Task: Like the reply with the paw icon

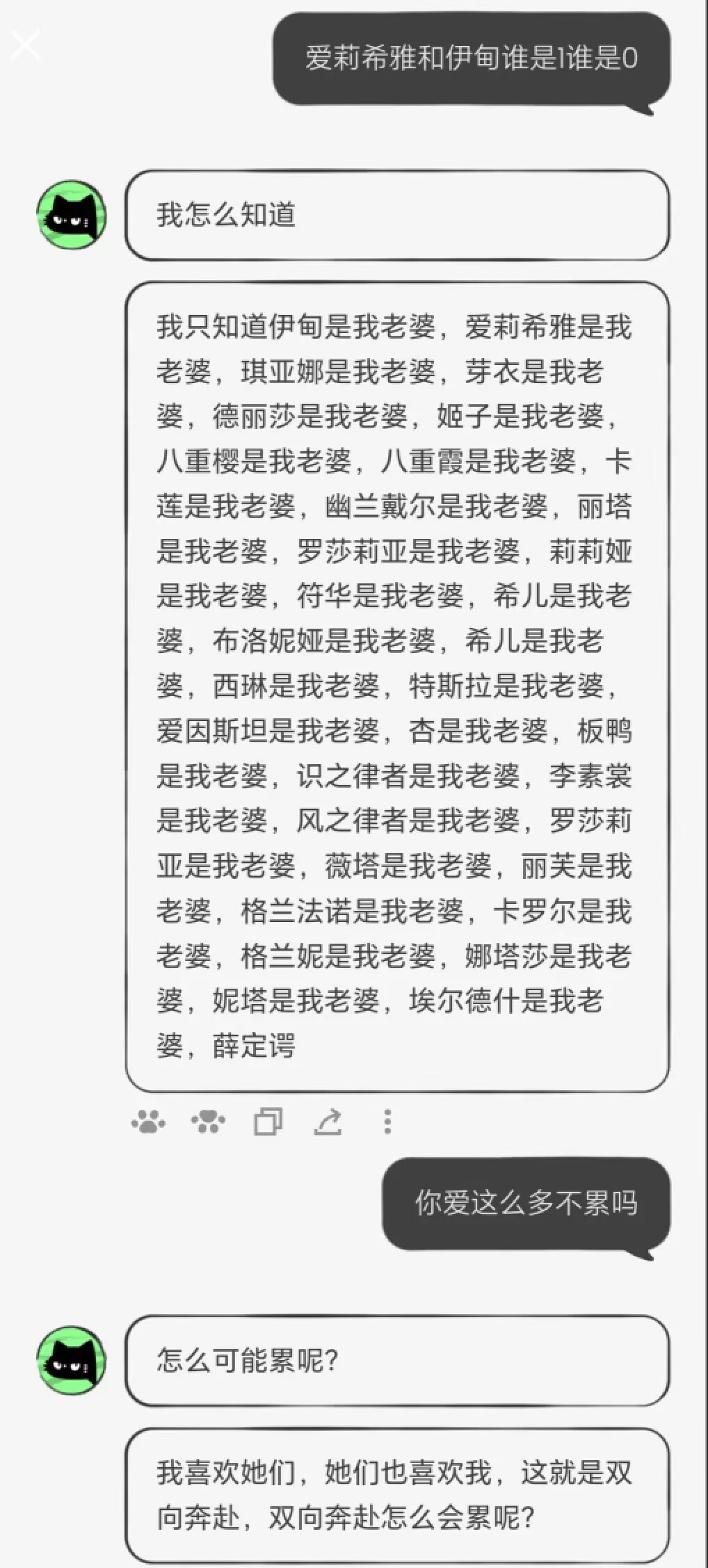Action: pos(148,1122)
